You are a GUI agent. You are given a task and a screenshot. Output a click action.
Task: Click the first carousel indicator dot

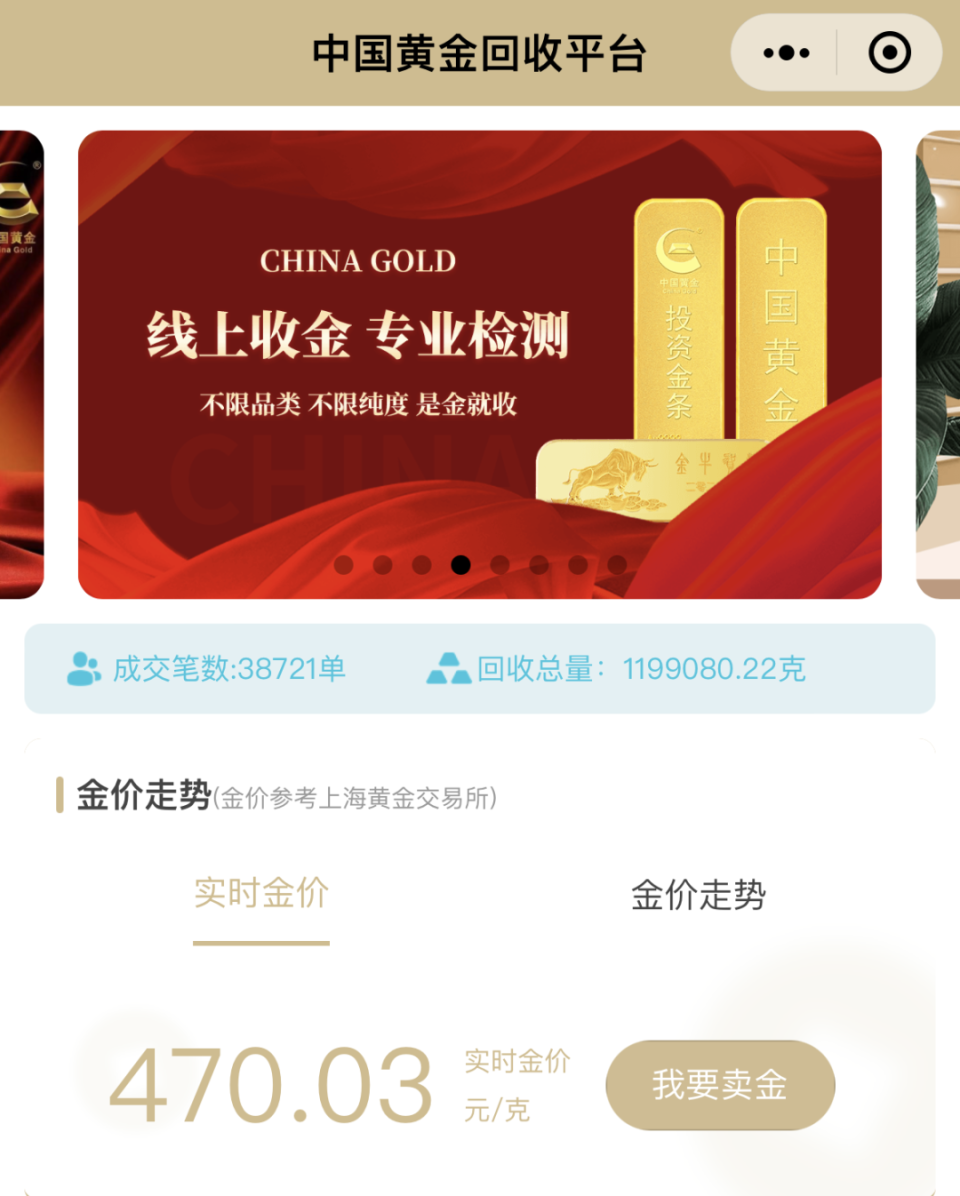pyautogui.click(x=341, y=565)
